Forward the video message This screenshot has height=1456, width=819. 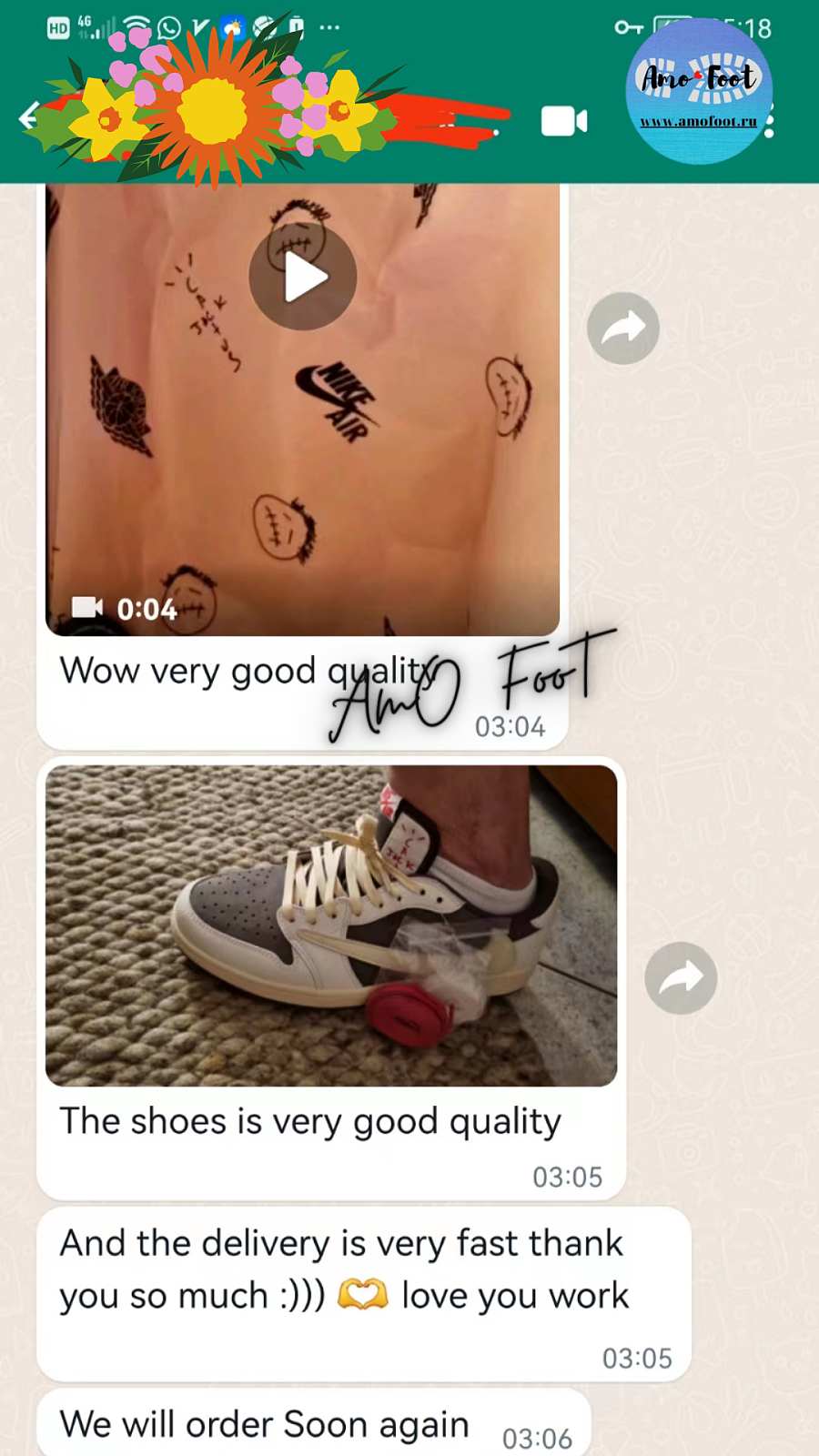click(x=623, y=329)
